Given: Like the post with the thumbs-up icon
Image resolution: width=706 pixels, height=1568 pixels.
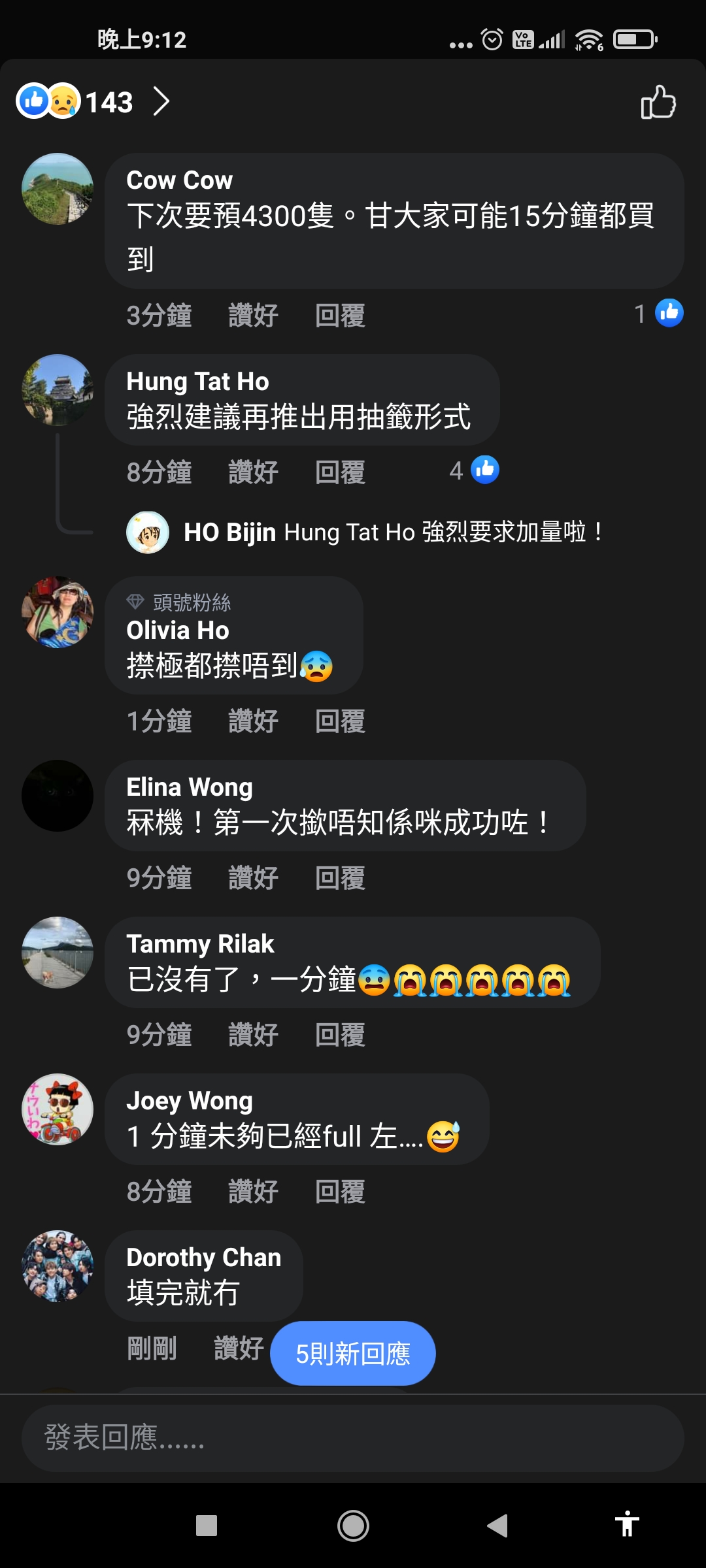Looking at the screenshot, I should pyautogui.click(x=658, y=103).
